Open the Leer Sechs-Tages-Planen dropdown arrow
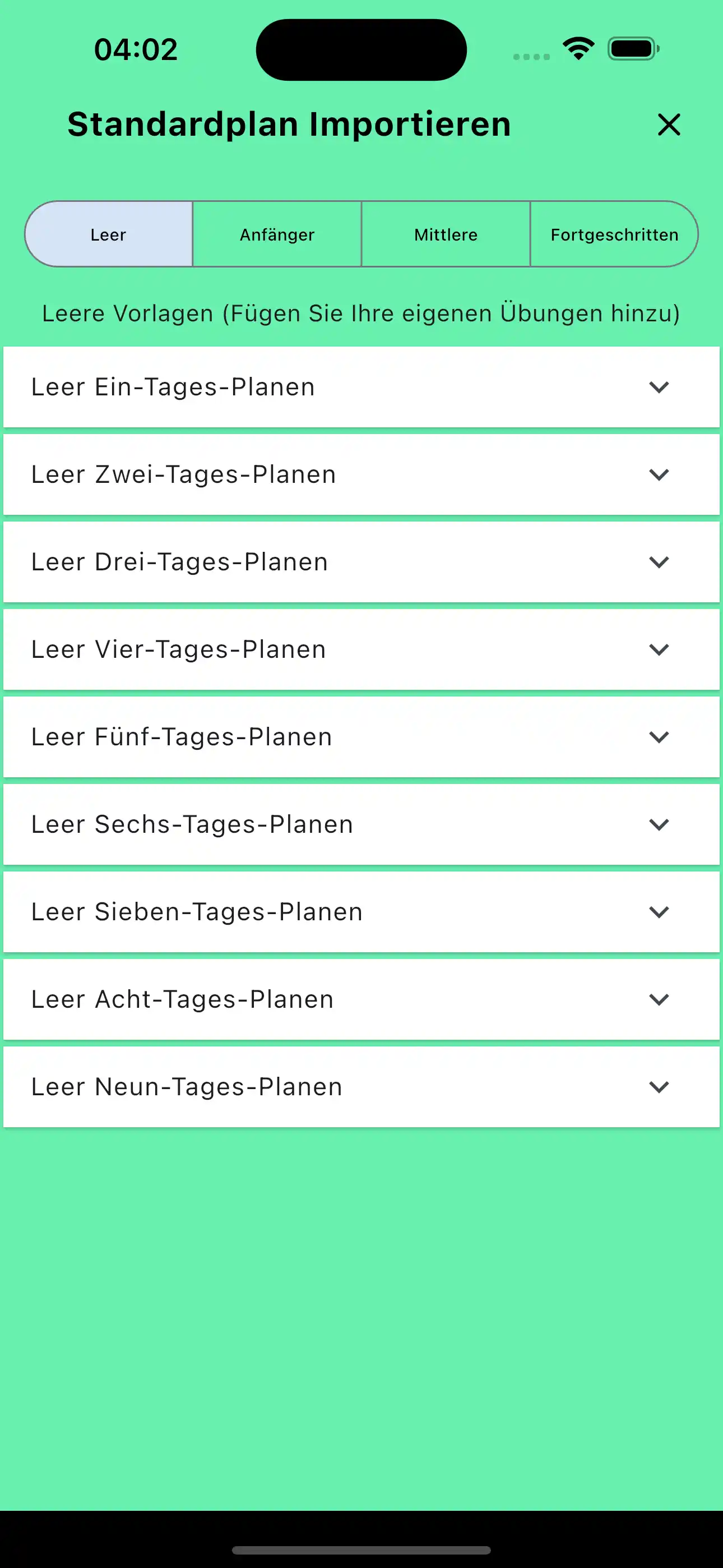723x1568 pixels. [659, 825]
